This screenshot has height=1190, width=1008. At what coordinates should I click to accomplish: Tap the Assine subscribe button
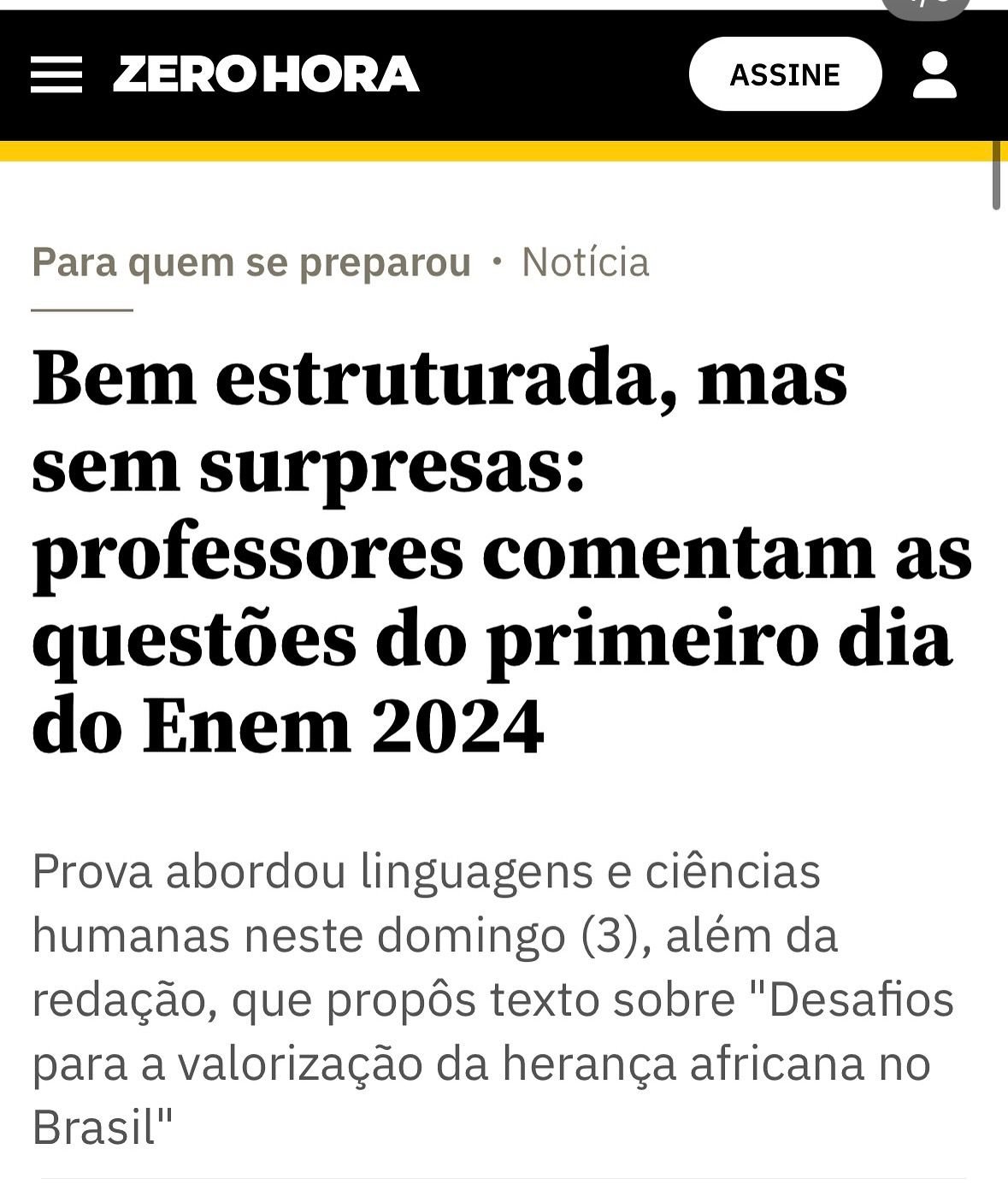coord(784,74)
